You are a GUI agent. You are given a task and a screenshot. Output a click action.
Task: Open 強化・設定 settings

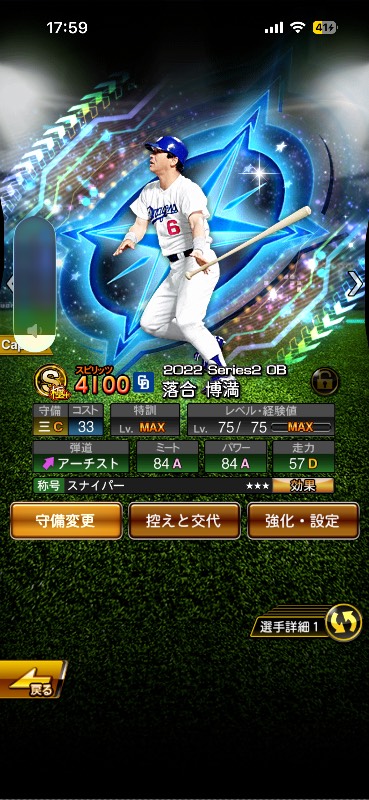(303, 520)
